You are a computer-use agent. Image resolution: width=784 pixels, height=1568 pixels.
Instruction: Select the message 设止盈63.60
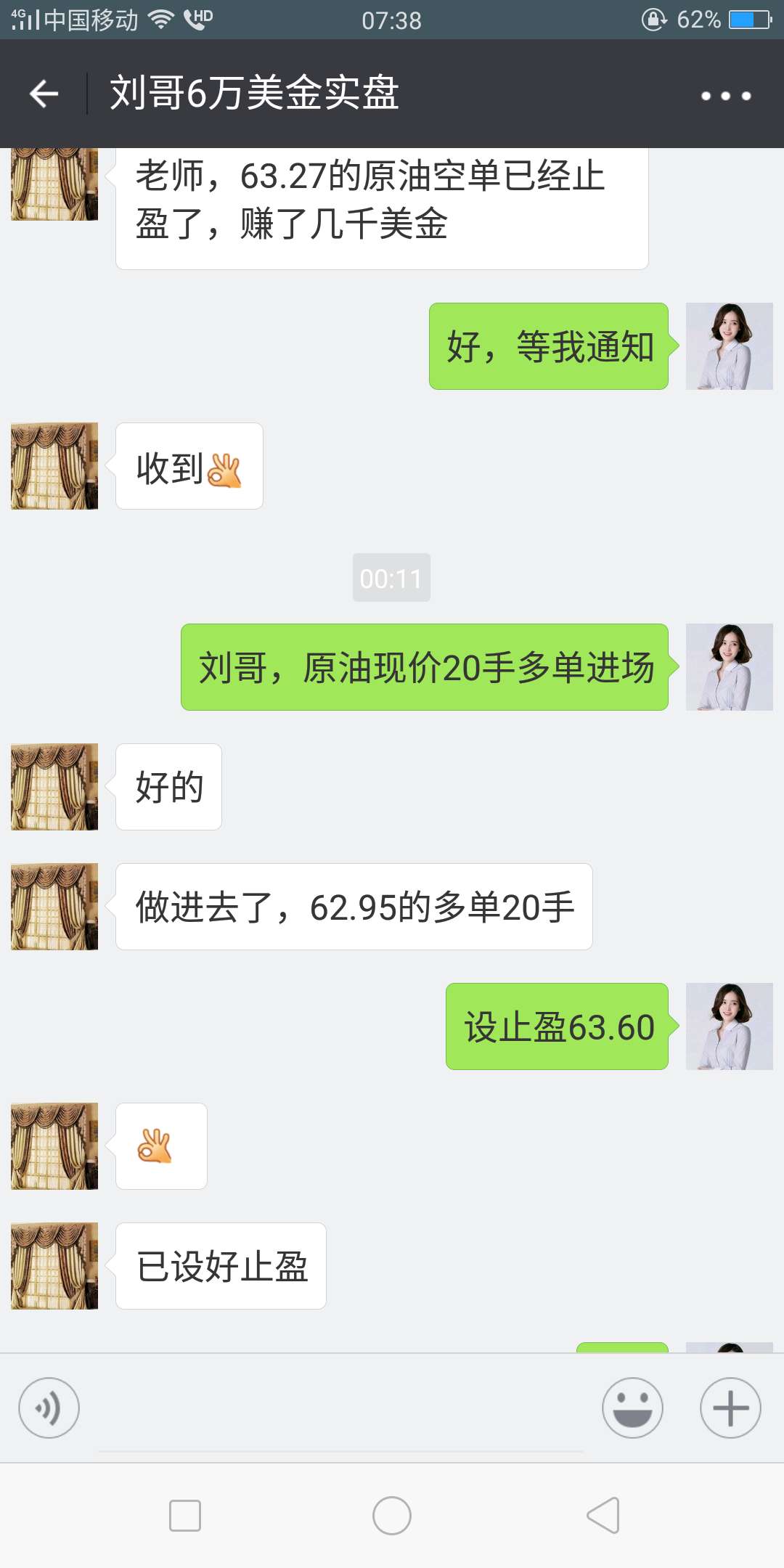558,1026
